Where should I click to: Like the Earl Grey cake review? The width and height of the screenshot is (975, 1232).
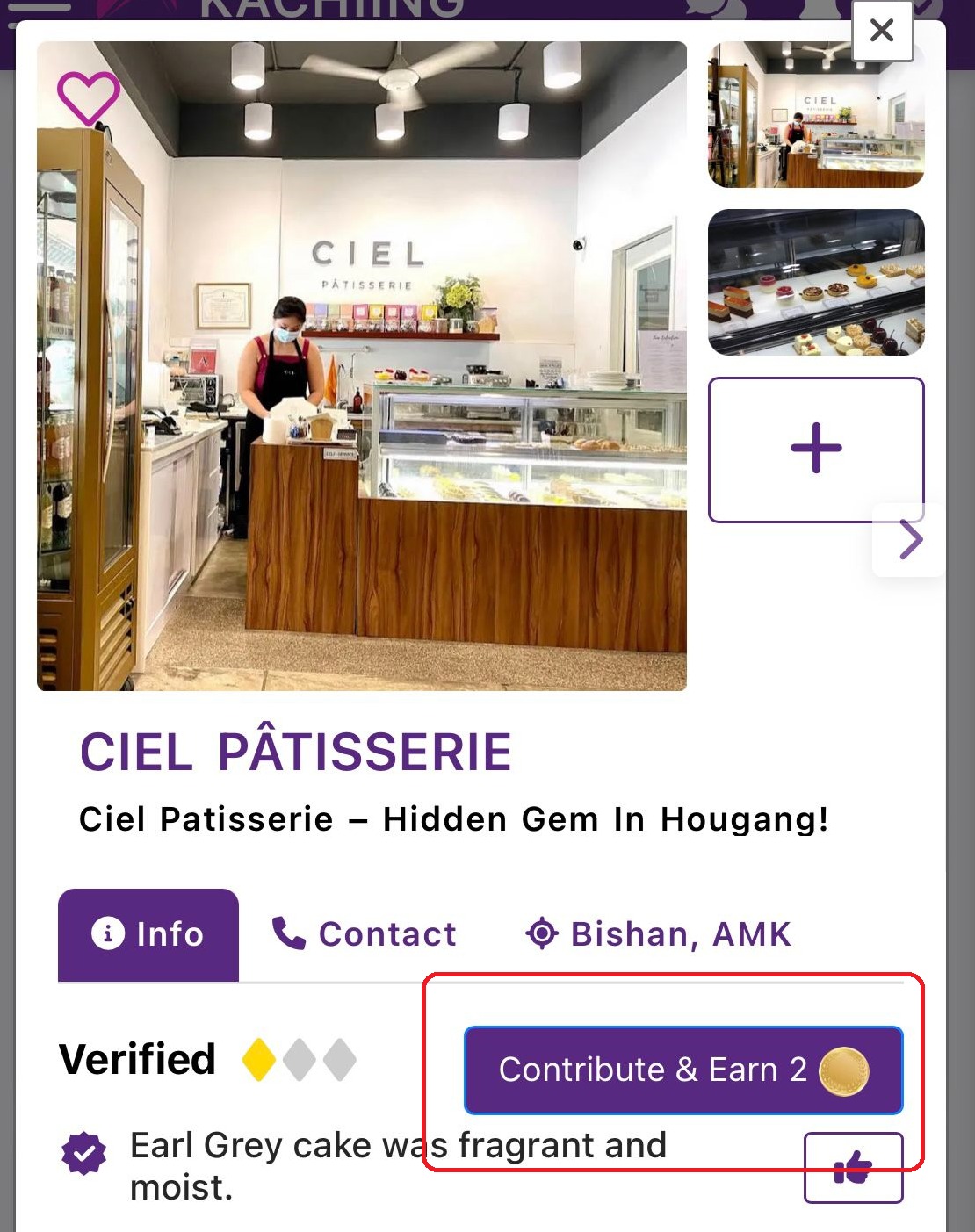click(853, 1168)
